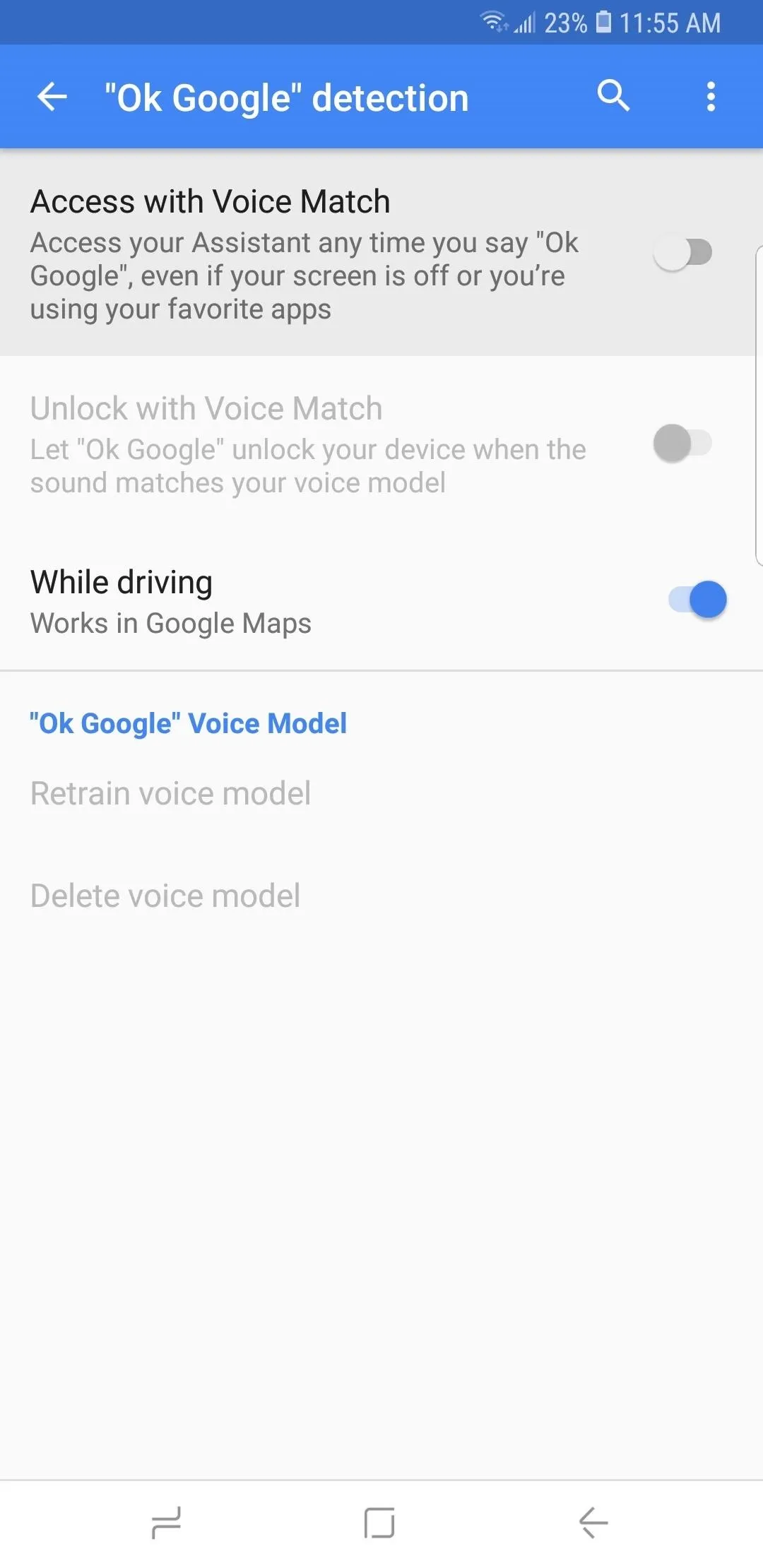Tap the system home button

coord(379,1523)
